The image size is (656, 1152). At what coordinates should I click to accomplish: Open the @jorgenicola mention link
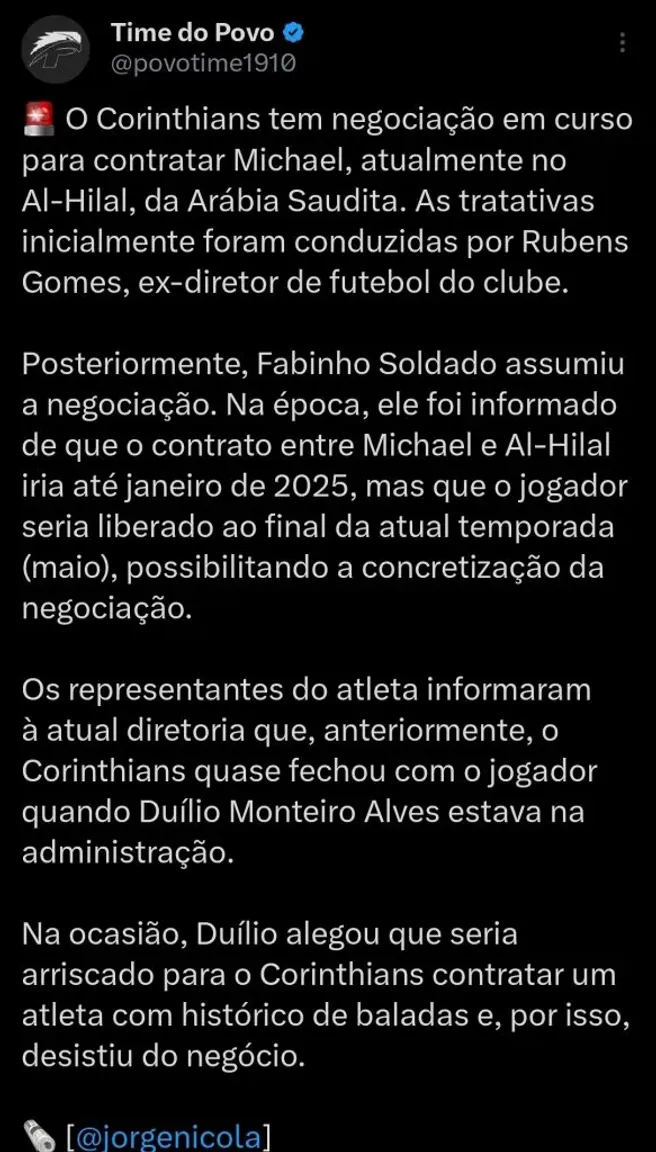[x=170, y=1135]
